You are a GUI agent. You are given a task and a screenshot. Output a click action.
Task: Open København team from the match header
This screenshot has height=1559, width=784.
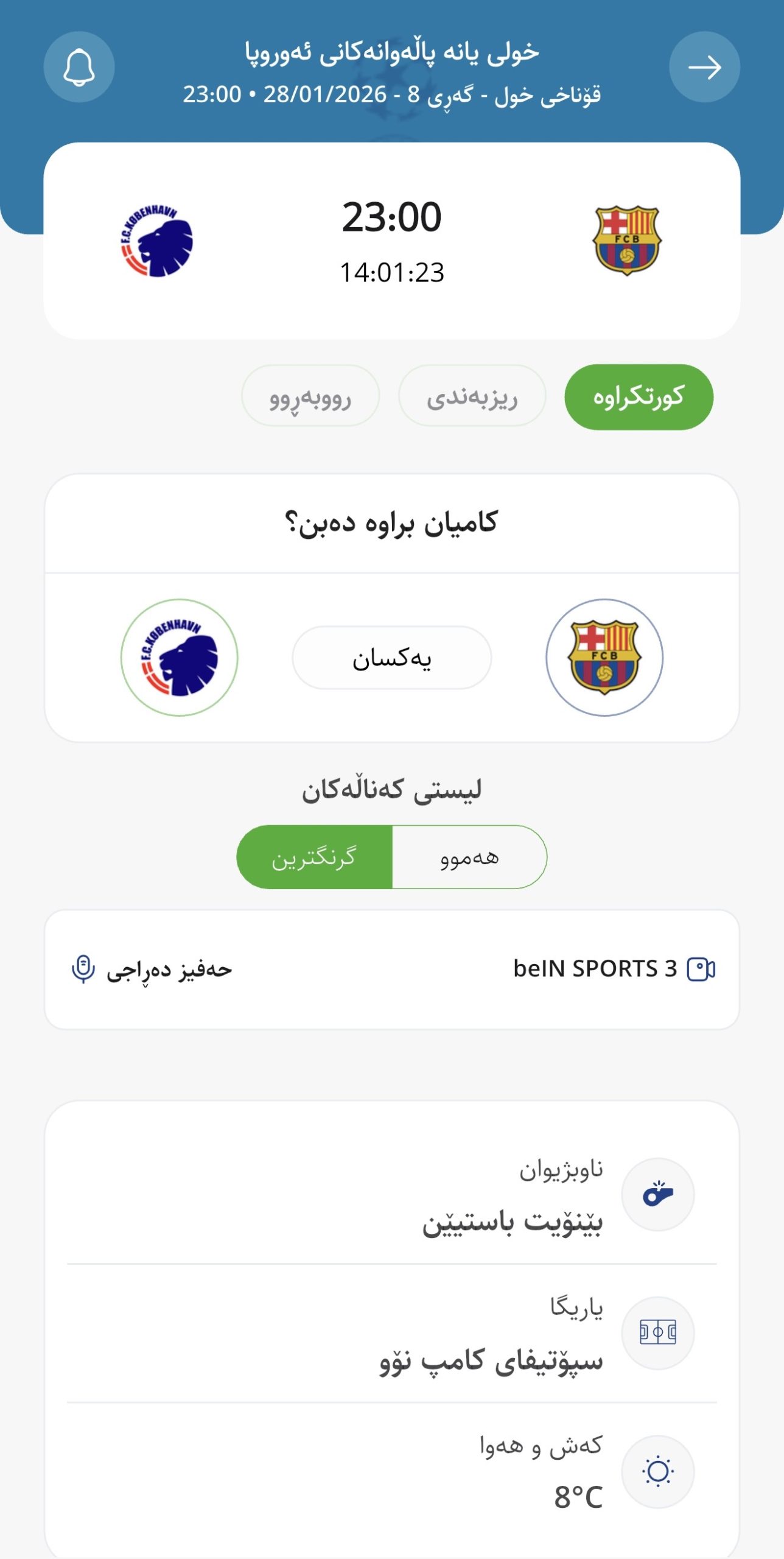pyautogui.click(x=157, y=241)
